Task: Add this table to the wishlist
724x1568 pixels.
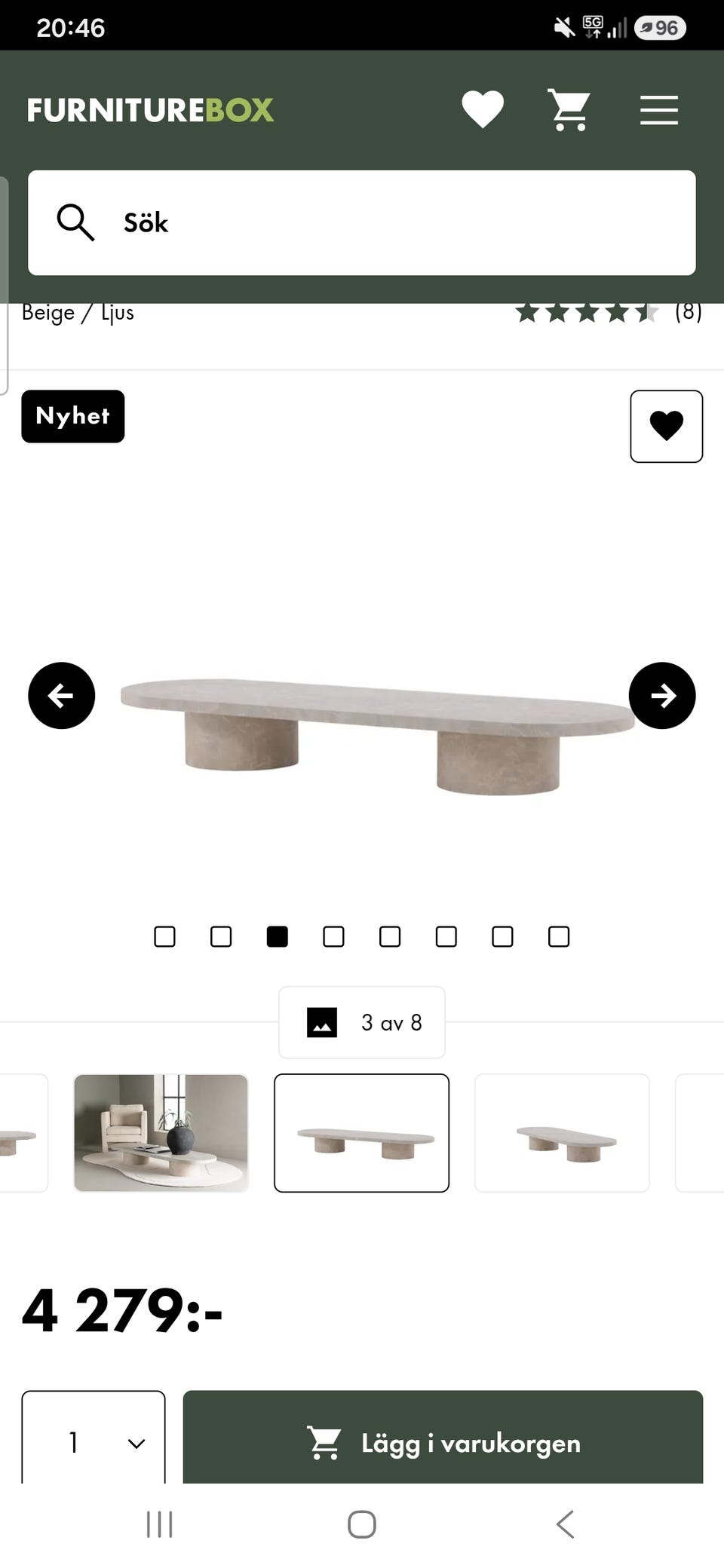Action: click(667, 426)
